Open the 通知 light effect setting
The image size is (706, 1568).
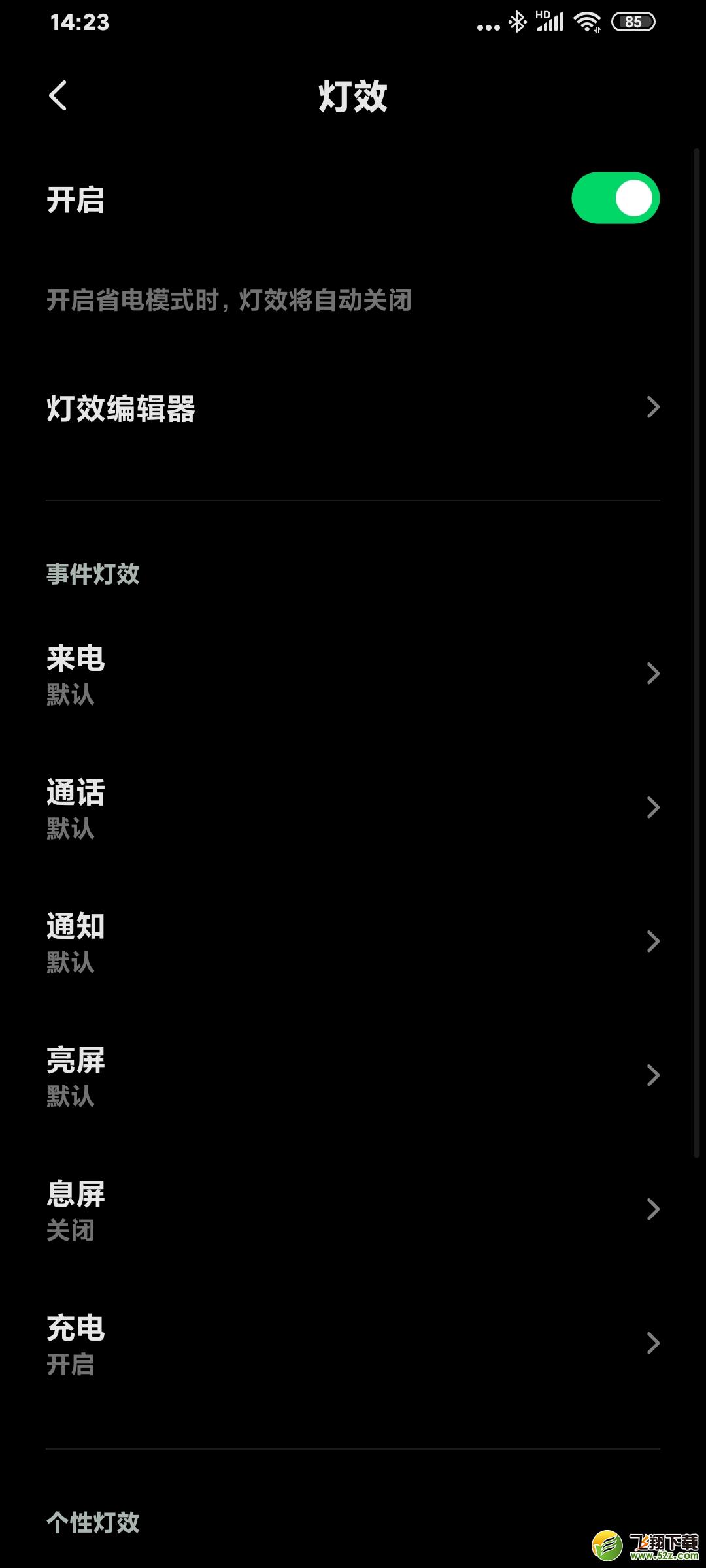point(353,942)
